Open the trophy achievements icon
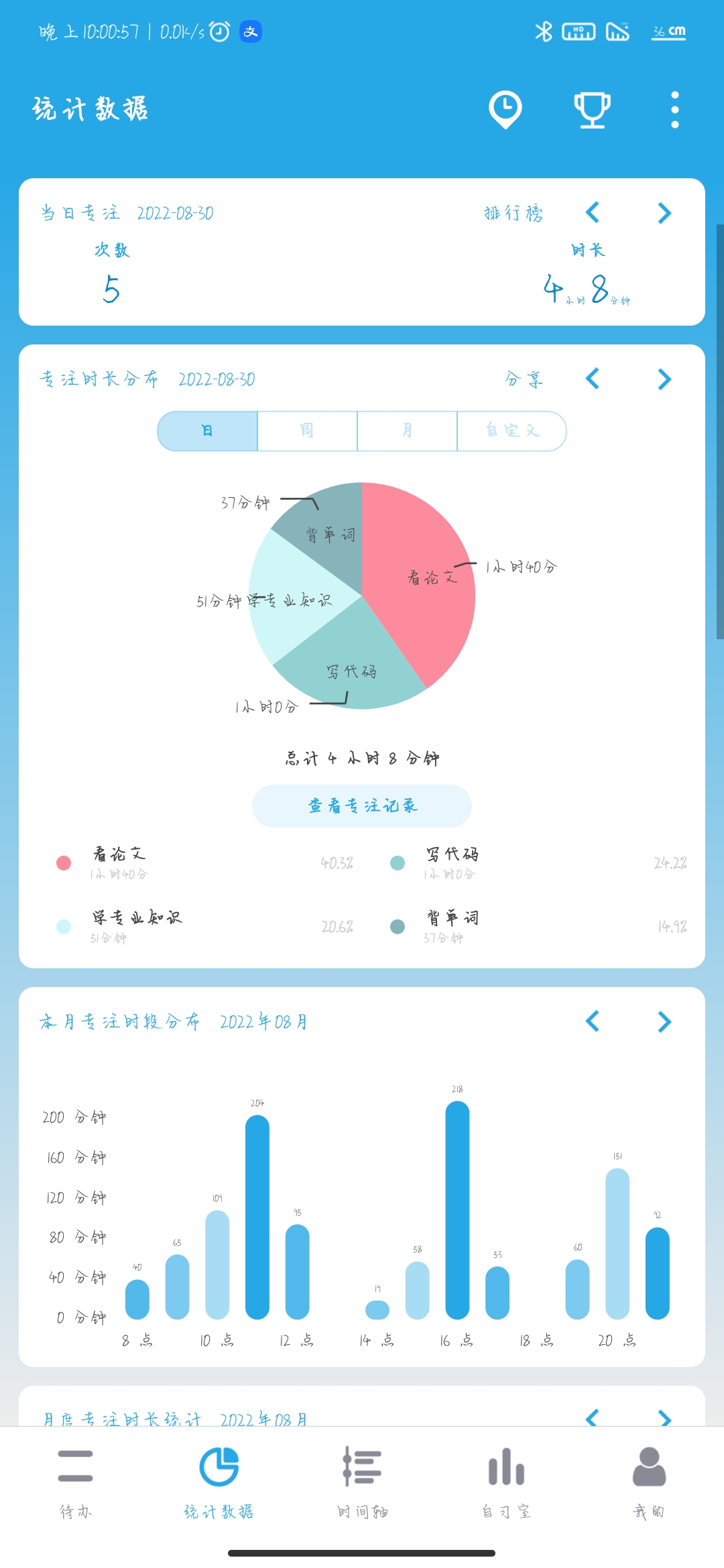The height and width of the screenshot is (1568, 724). (x=592, y=109)
